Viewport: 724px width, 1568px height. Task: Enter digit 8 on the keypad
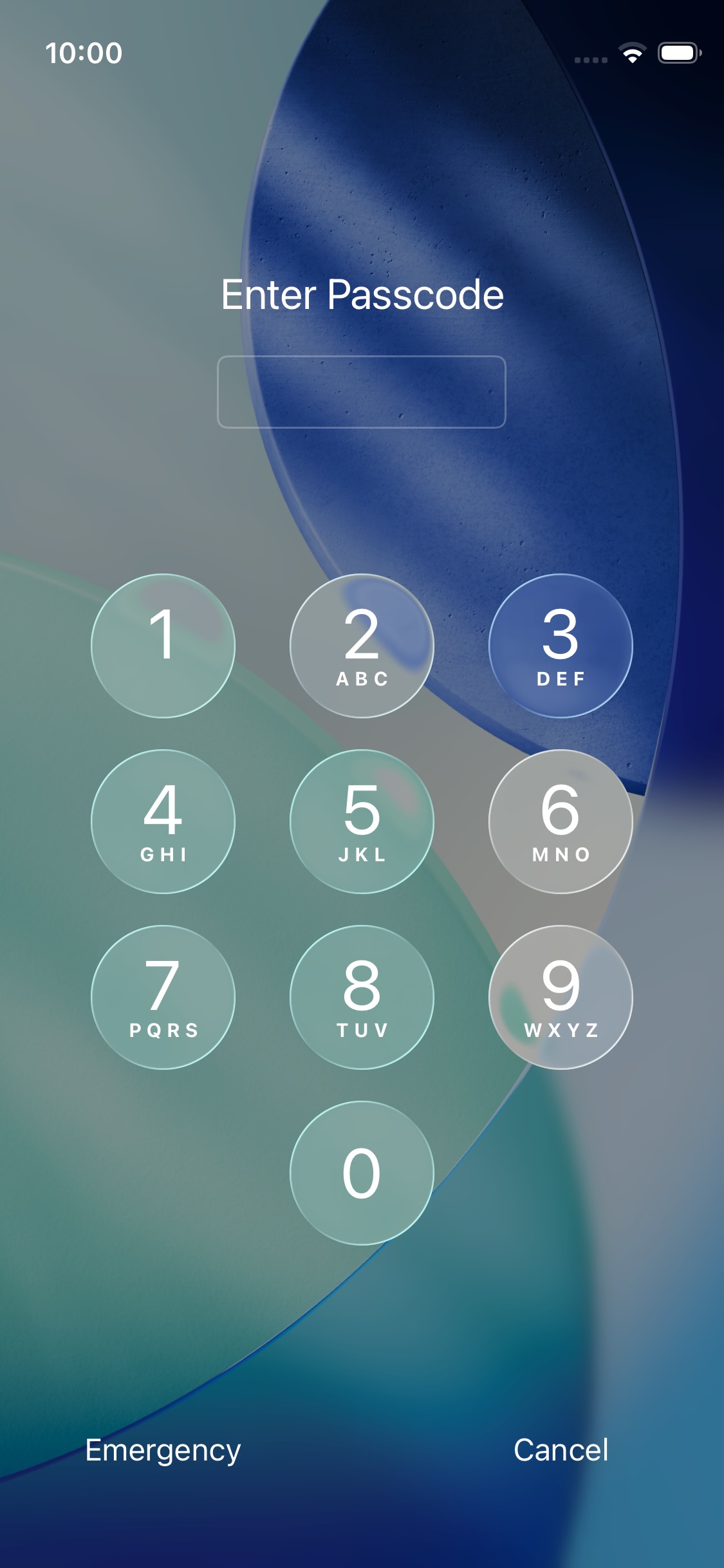pyautogui.click(x=362, y=997)
